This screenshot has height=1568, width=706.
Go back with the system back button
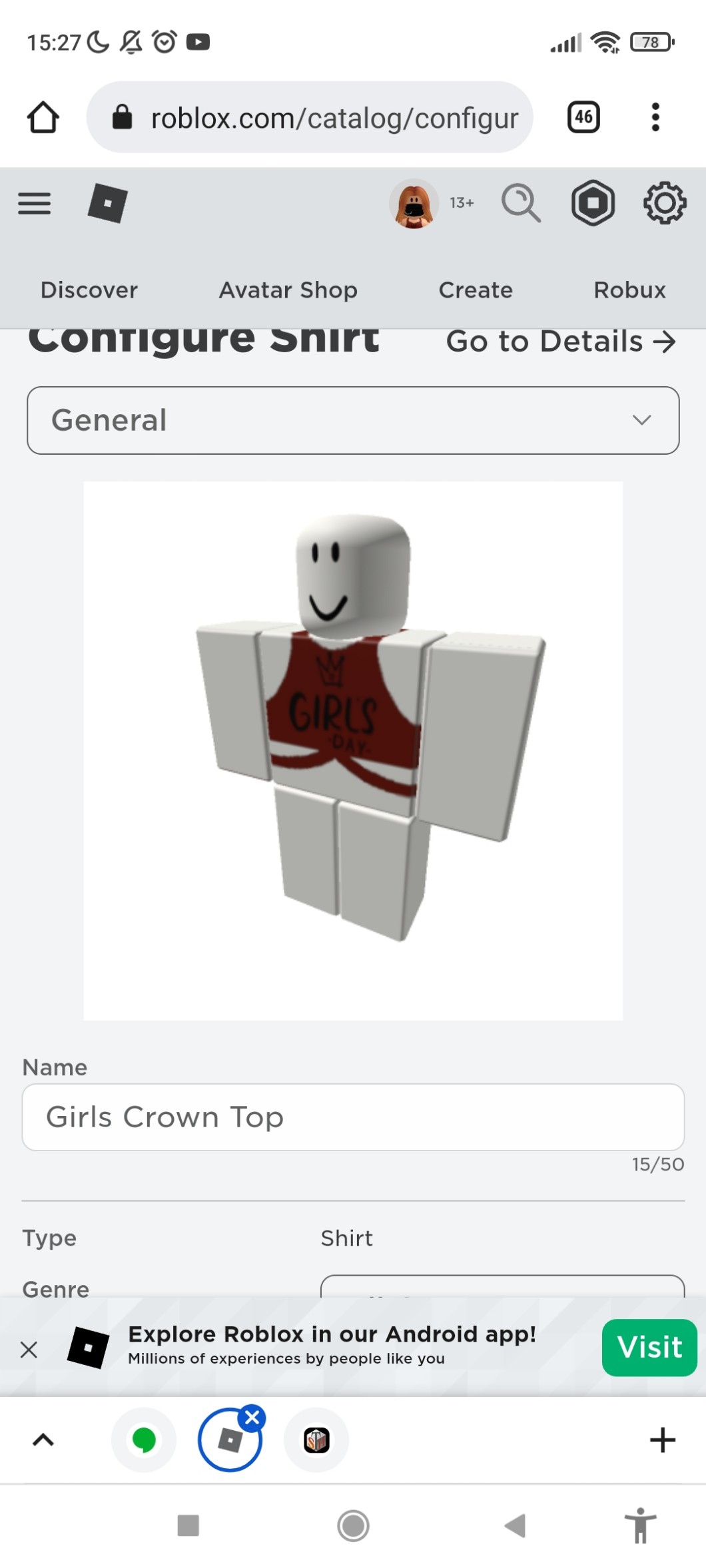[x=515, y=1525]
